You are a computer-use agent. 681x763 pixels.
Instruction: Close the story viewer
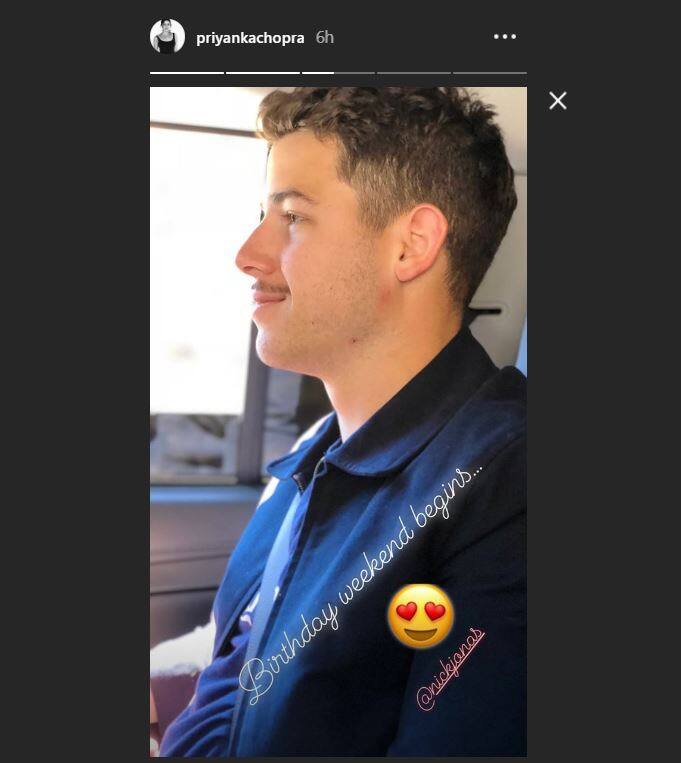558,101
